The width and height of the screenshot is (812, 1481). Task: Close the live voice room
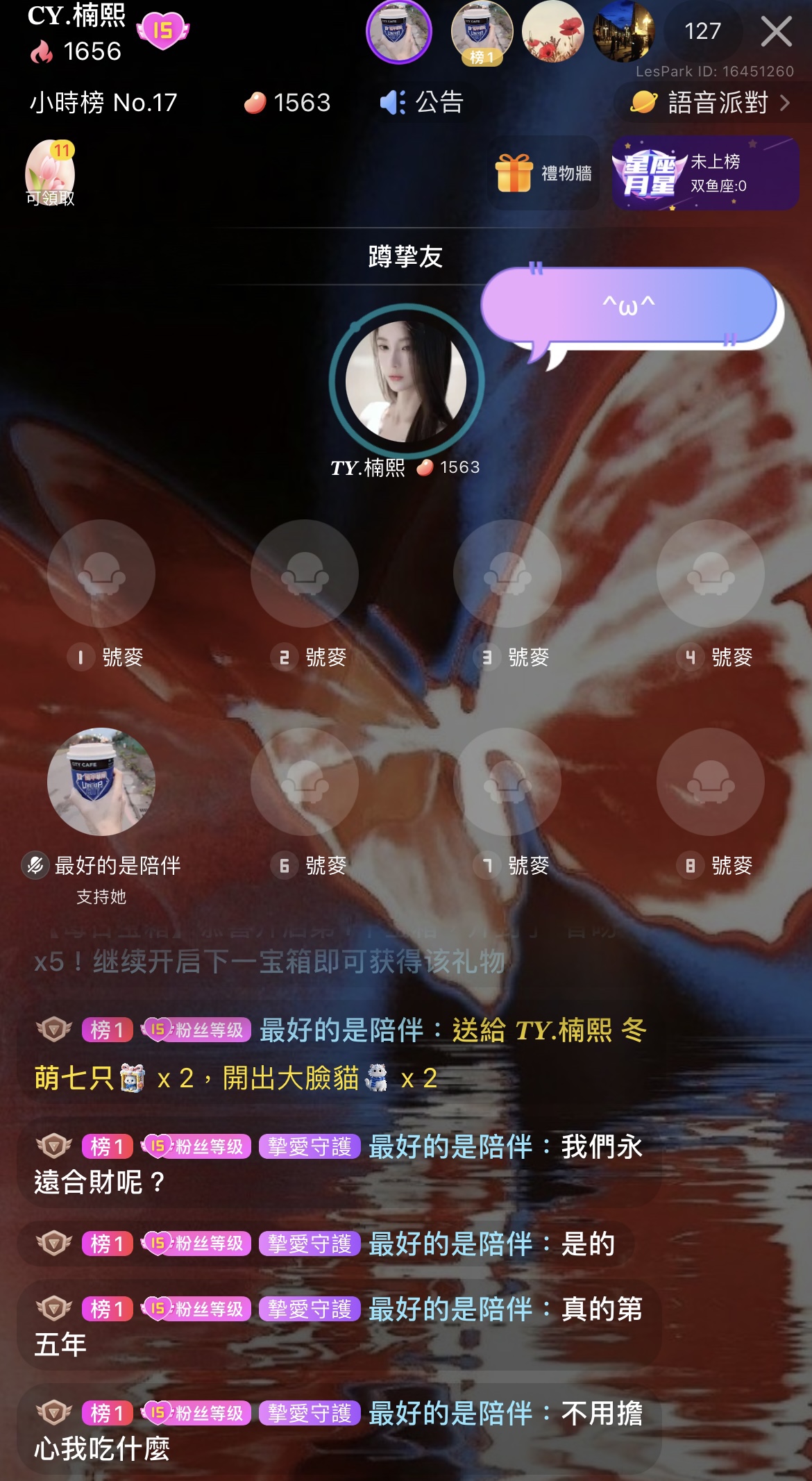[x=776, y=32]
